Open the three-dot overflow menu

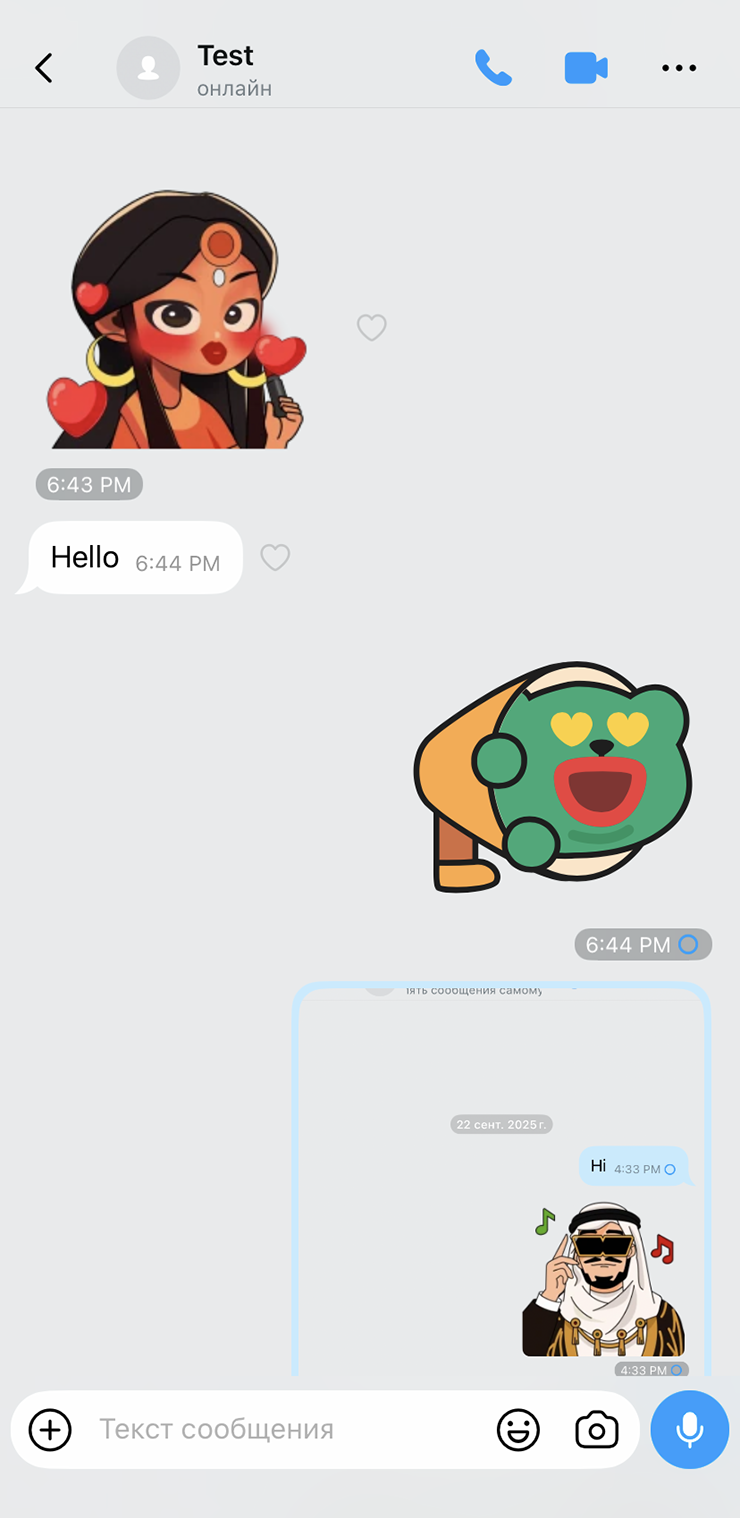click(679, 68)
